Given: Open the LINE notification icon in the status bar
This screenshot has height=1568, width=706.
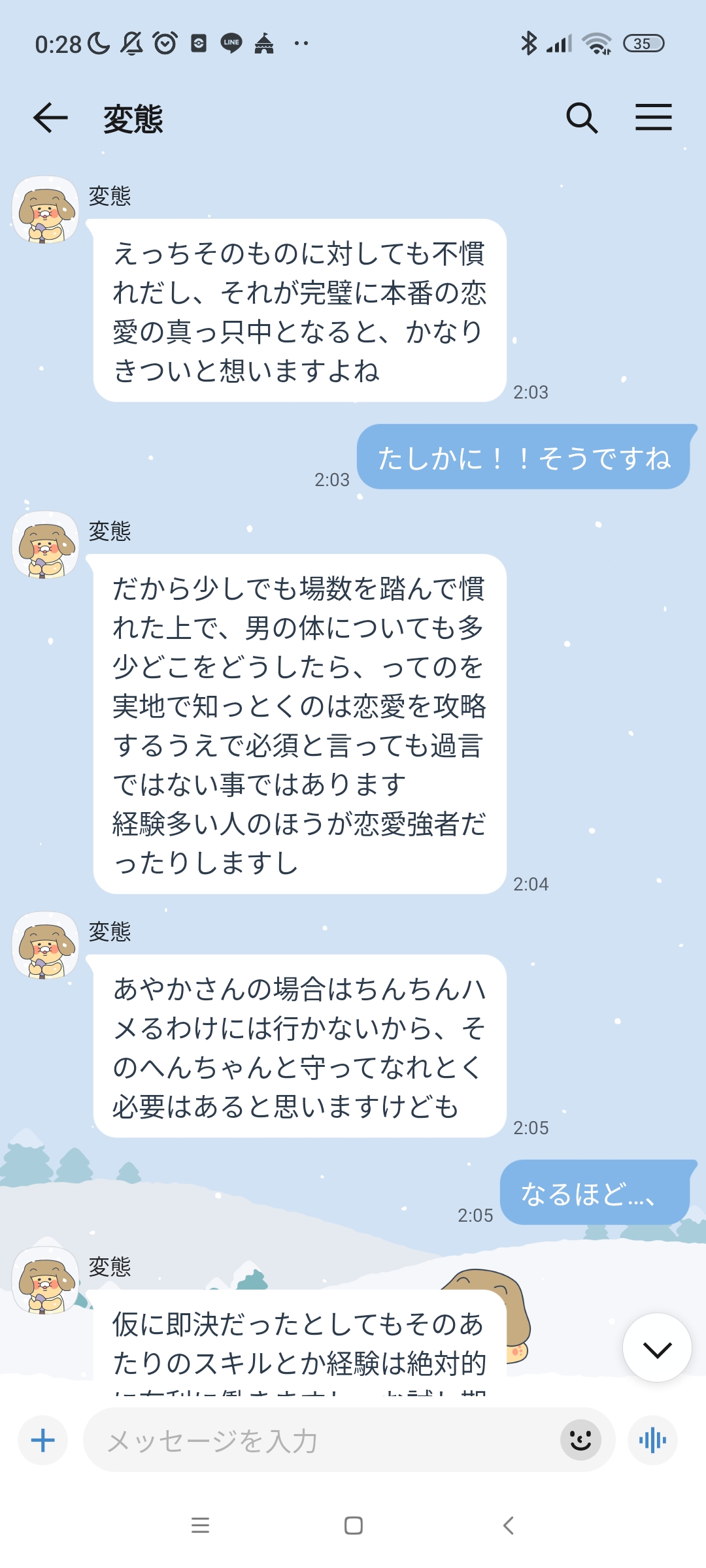Looking at the screenshot, I should pos(232,43).
